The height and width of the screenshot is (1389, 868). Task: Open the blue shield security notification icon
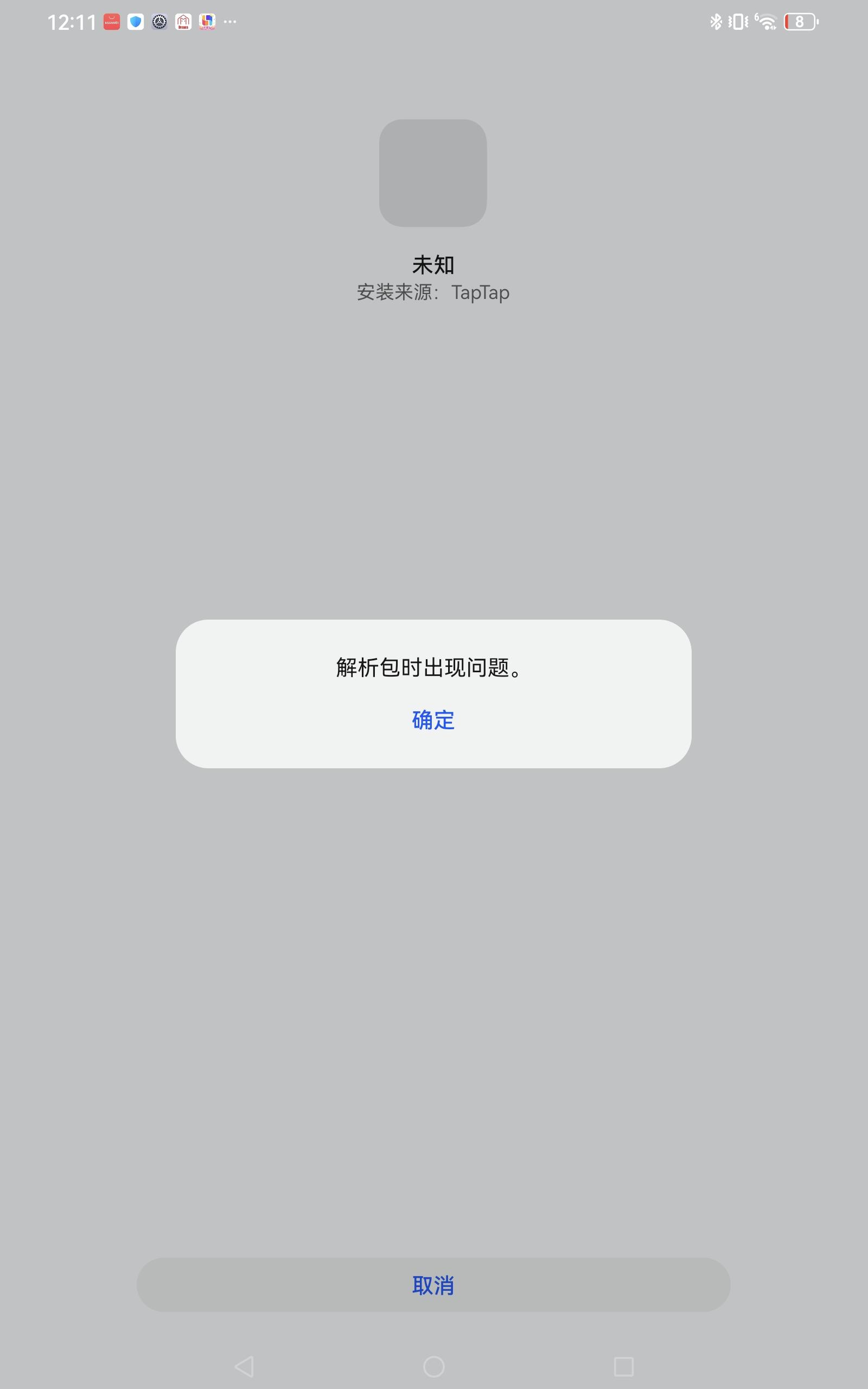(135, 22)
